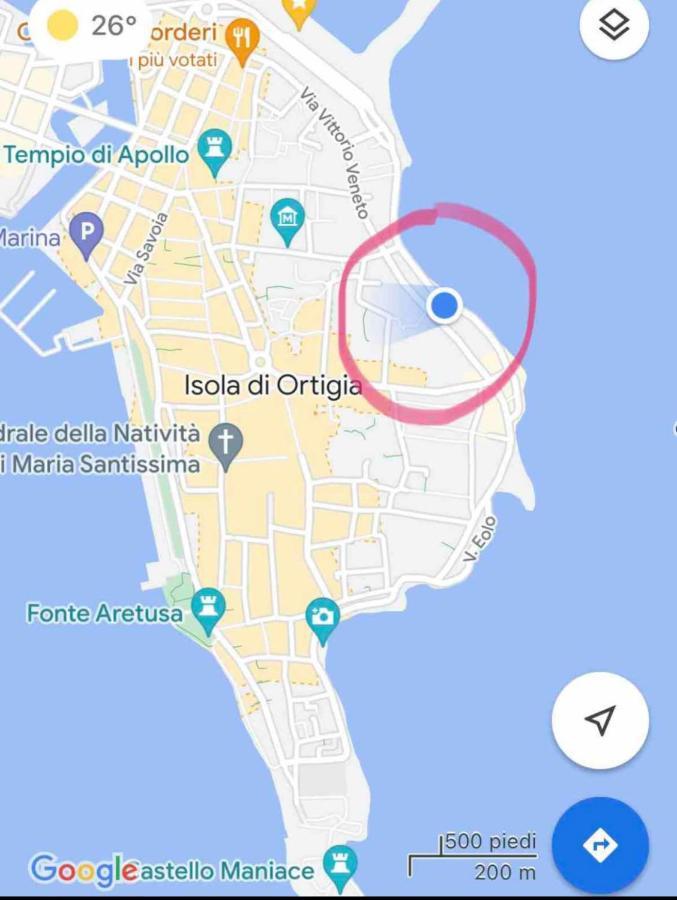This screenshot has width=677, height=900.
Task: Select the Tempio di Apollo pin
Action: click(x=214, y=150)
